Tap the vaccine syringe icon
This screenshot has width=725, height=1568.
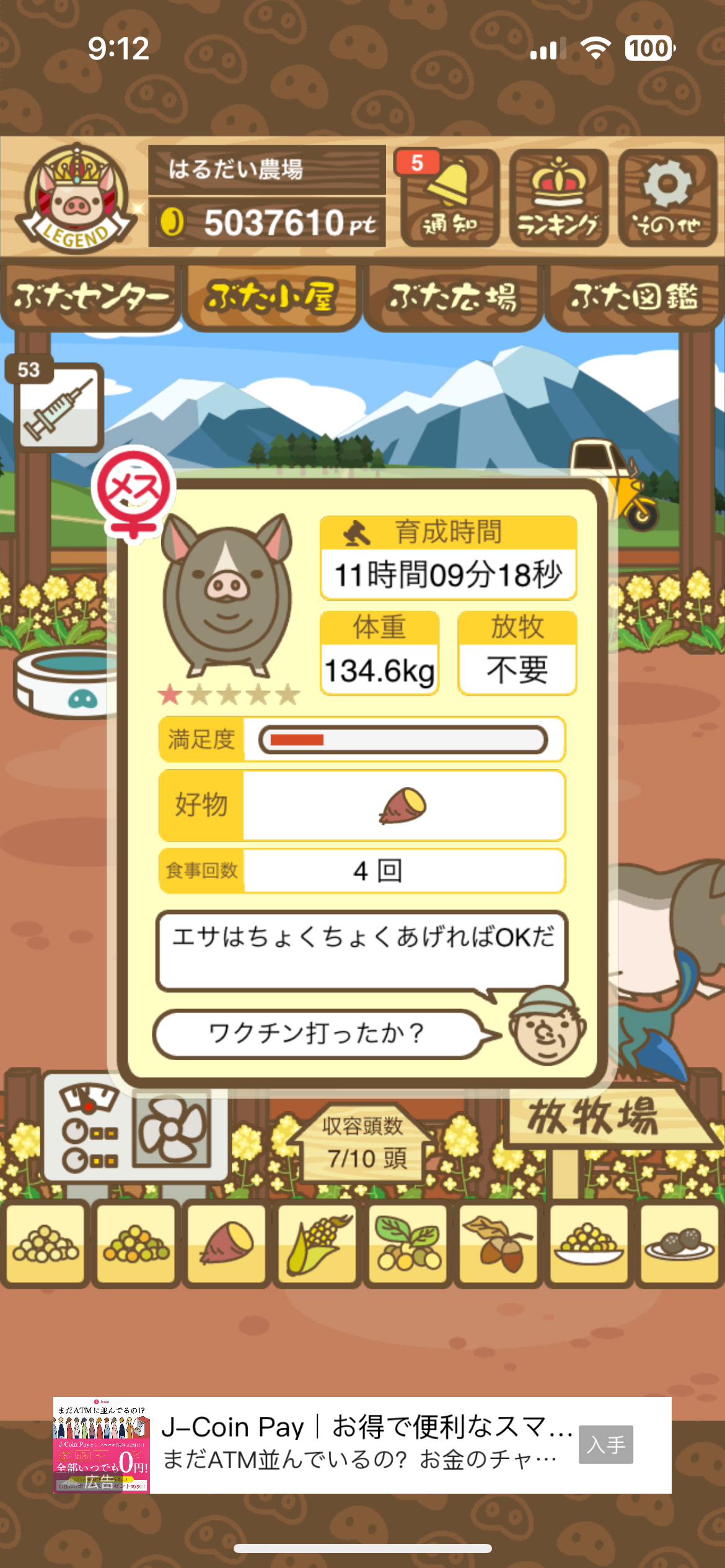coord(59,407)
